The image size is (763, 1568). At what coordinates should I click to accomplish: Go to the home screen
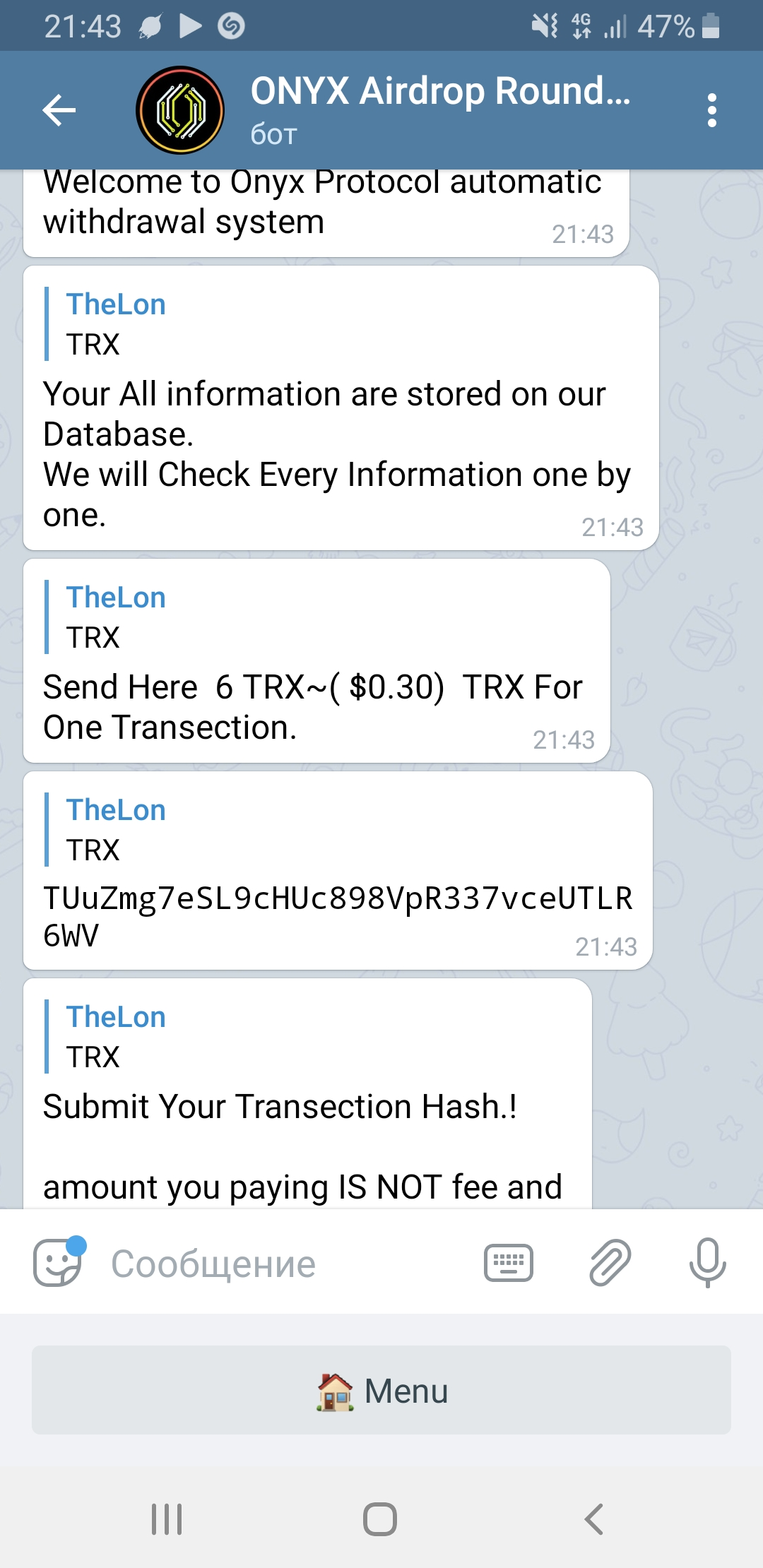(x=380, y=1519)
